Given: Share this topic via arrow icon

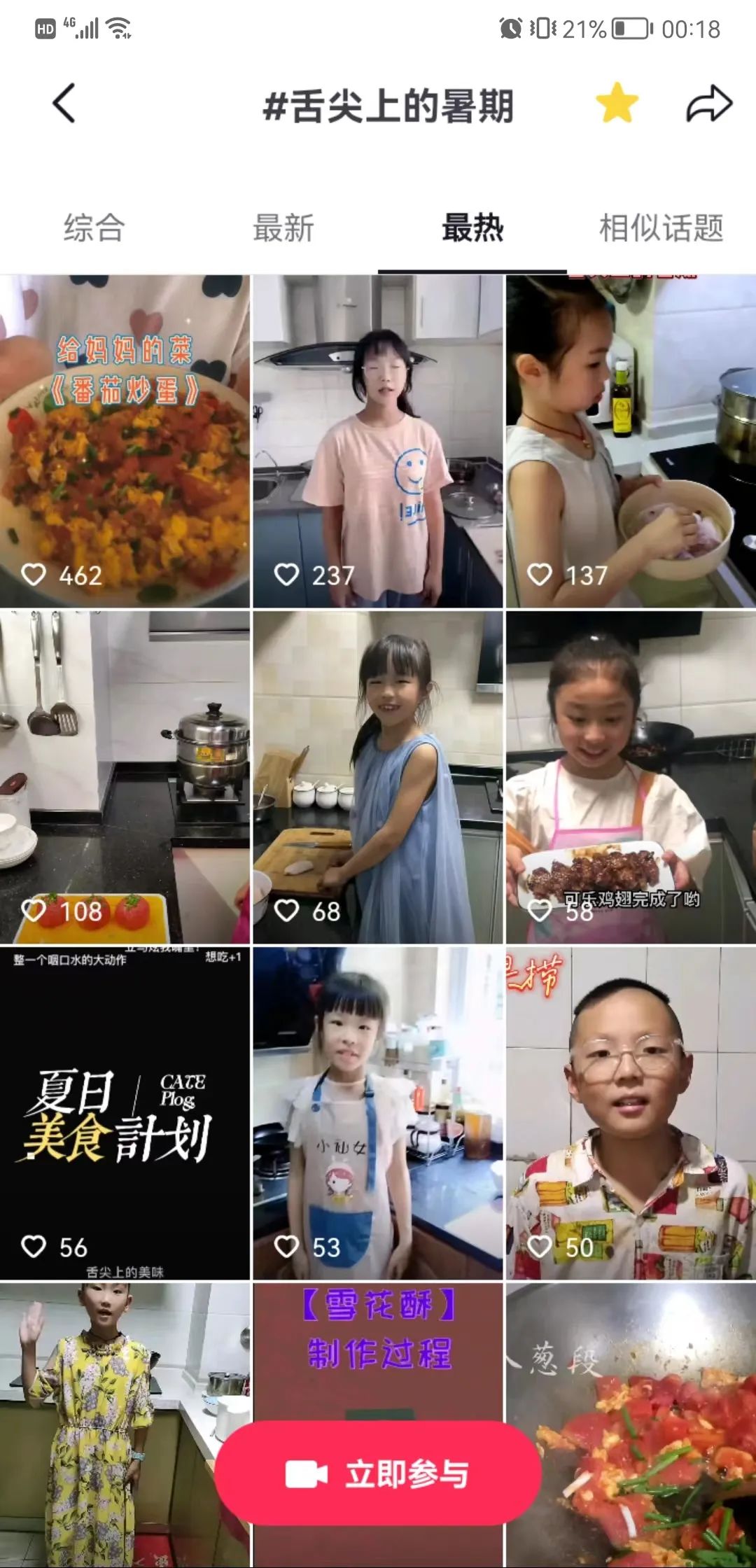Looking at the screenshot, I should coord(708,104).
